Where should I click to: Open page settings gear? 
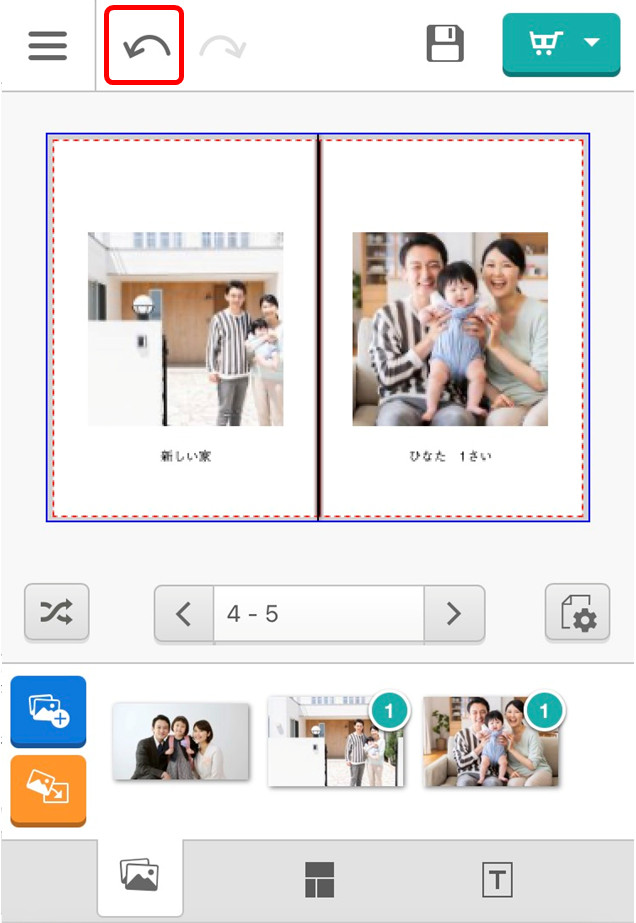pyautogui.click(x=577, y=612)
